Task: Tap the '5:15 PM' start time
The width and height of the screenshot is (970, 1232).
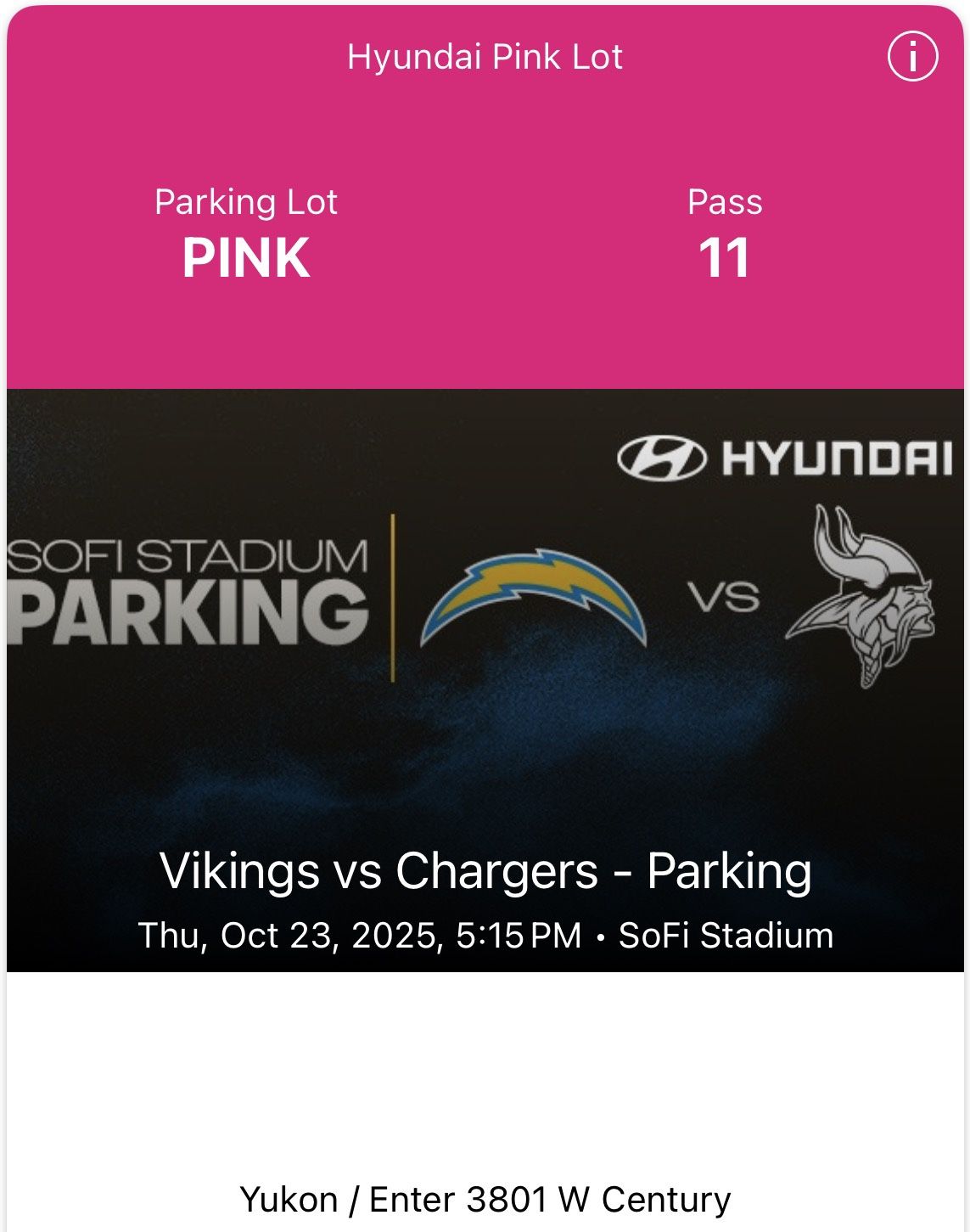Action: pos(519,934)
